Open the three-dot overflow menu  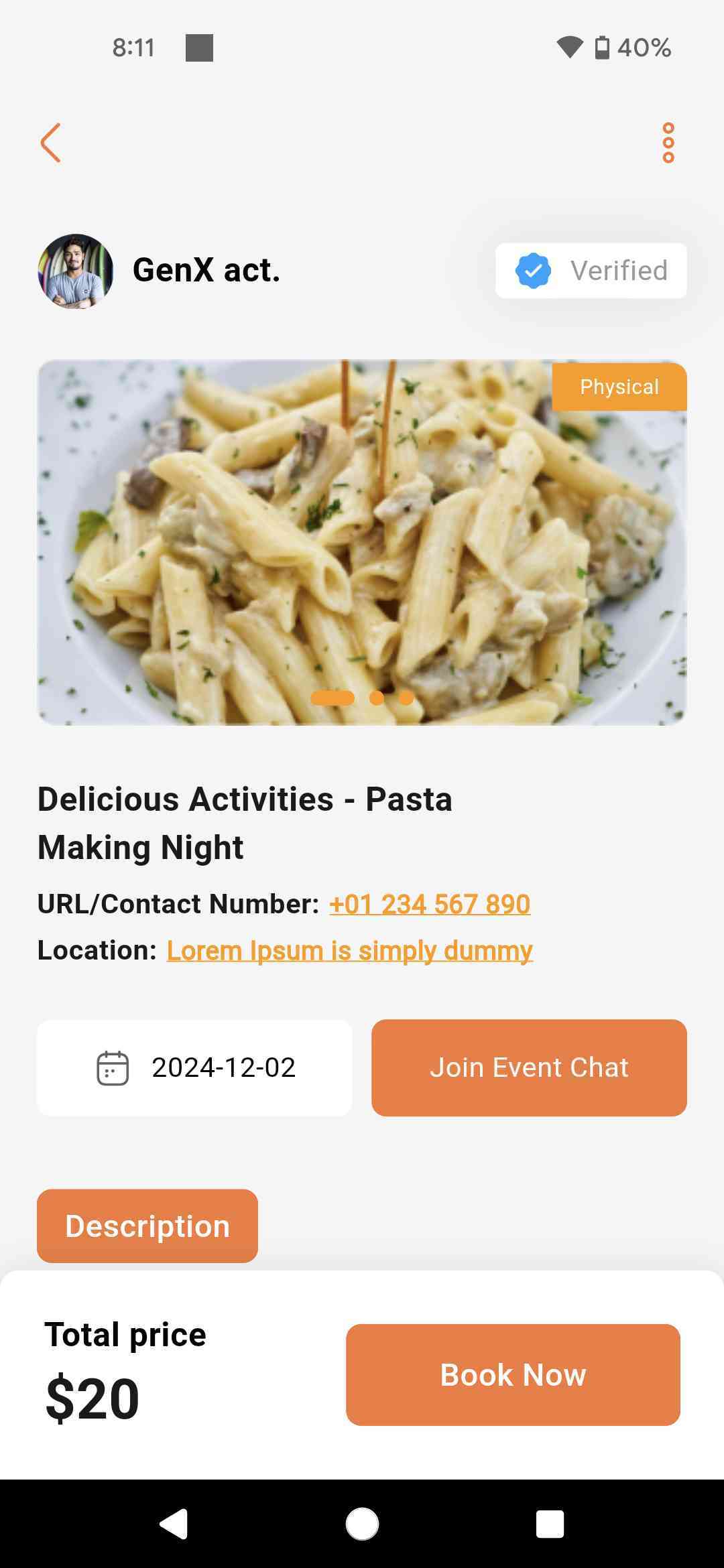(x=668, y=143)
